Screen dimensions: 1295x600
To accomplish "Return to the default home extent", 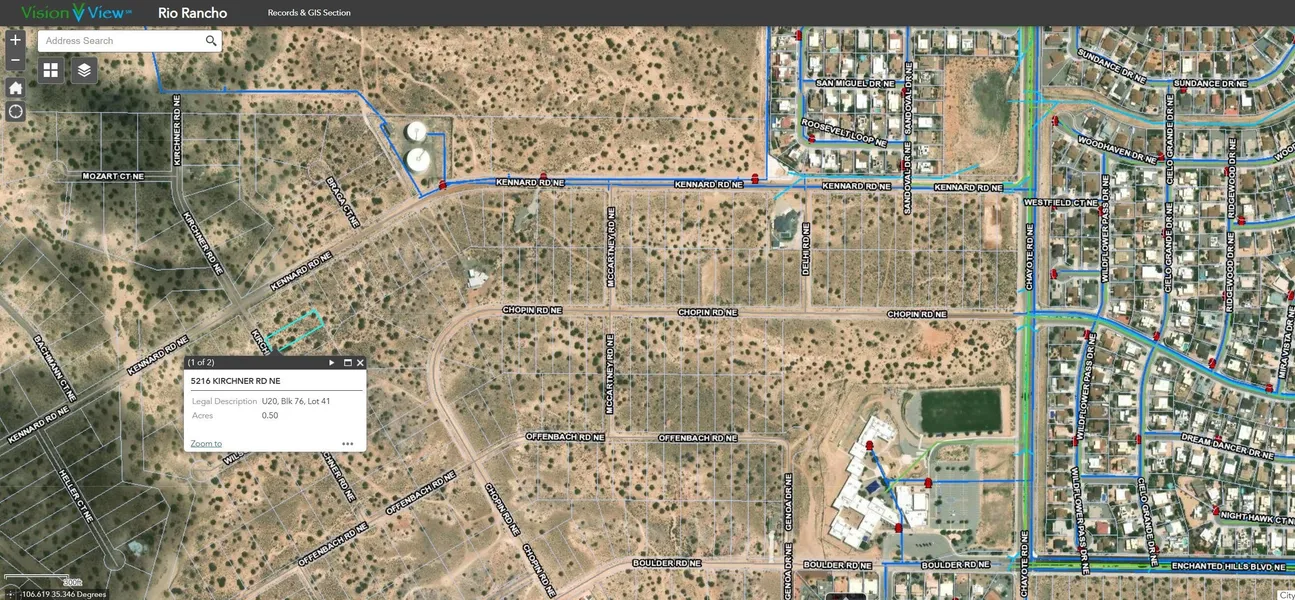I will tap(15, 88).
